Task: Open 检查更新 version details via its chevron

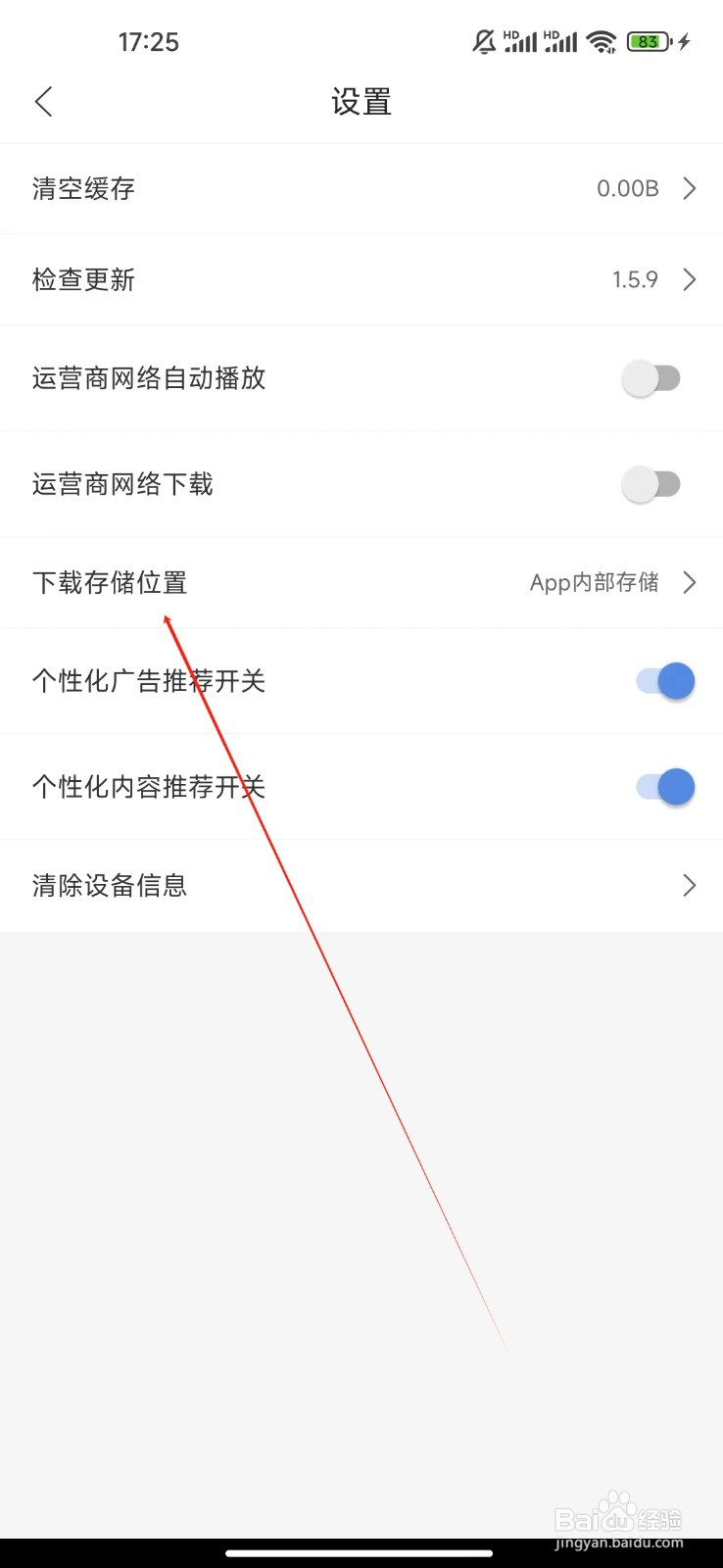Action: [690, 279]
